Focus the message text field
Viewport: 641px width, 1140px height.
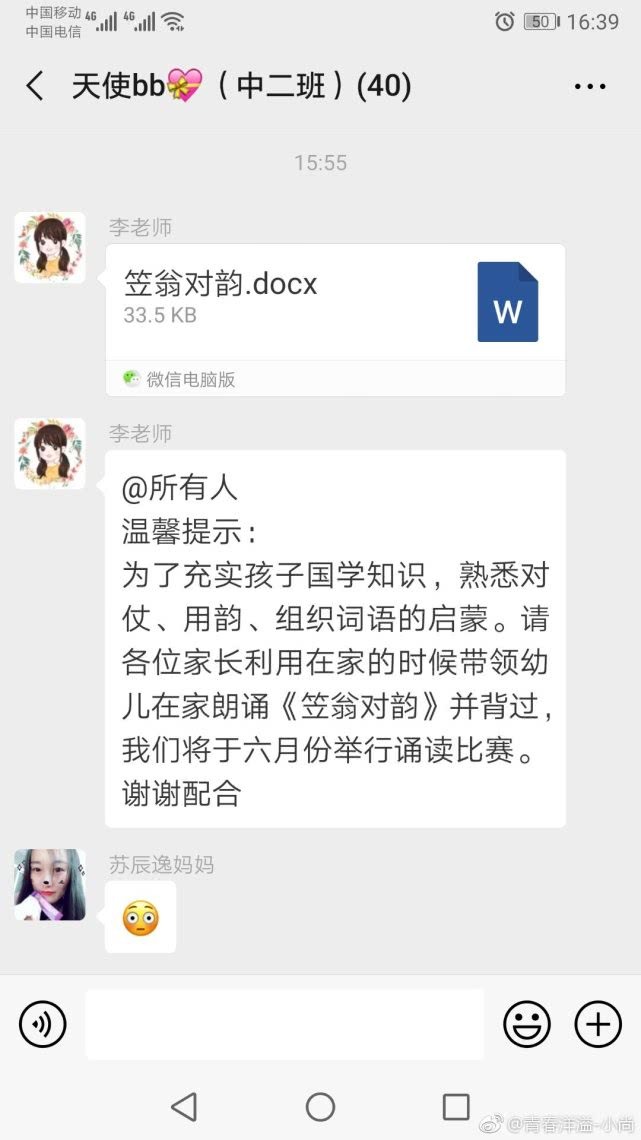click(x=284, y=1024)
